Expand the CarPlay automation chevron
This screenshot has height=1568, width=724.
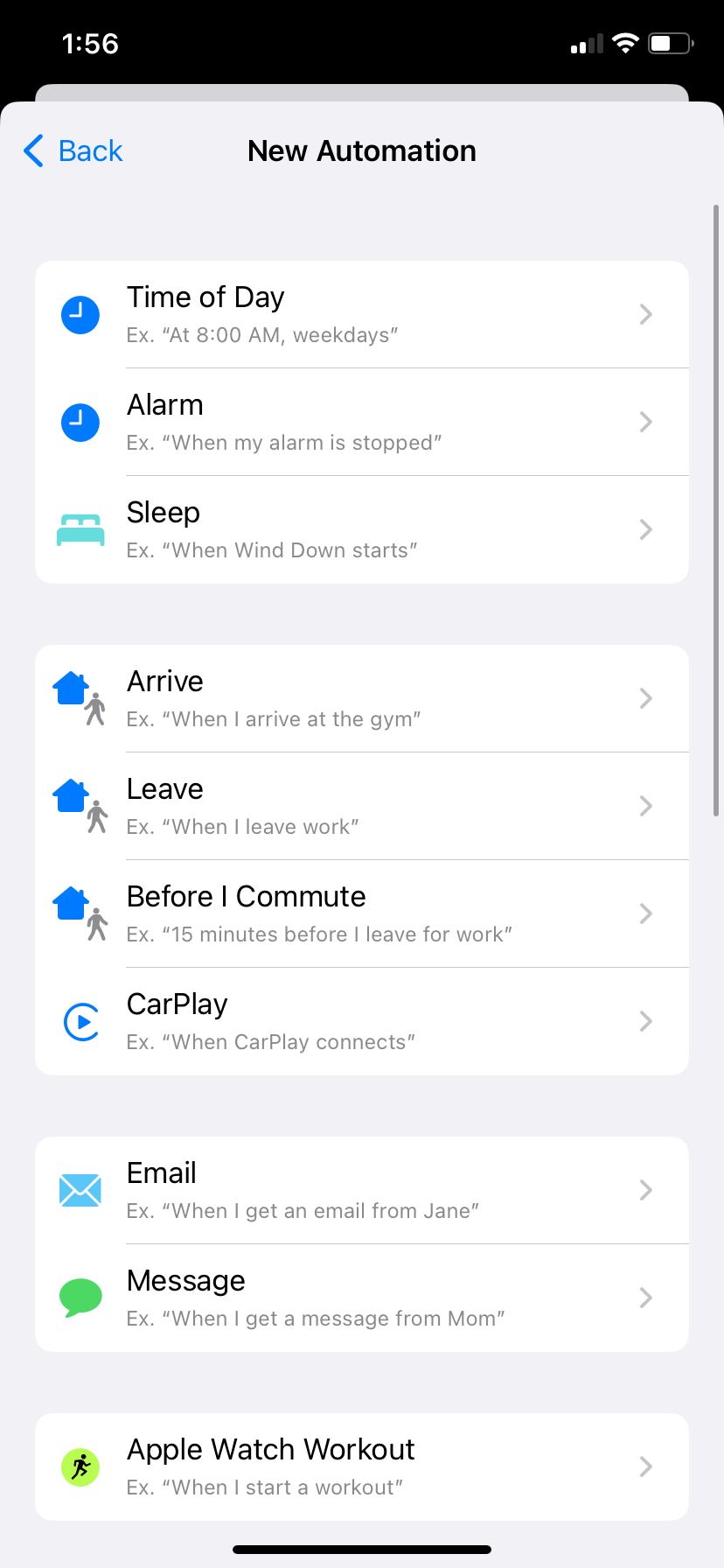pos(645,1020)
